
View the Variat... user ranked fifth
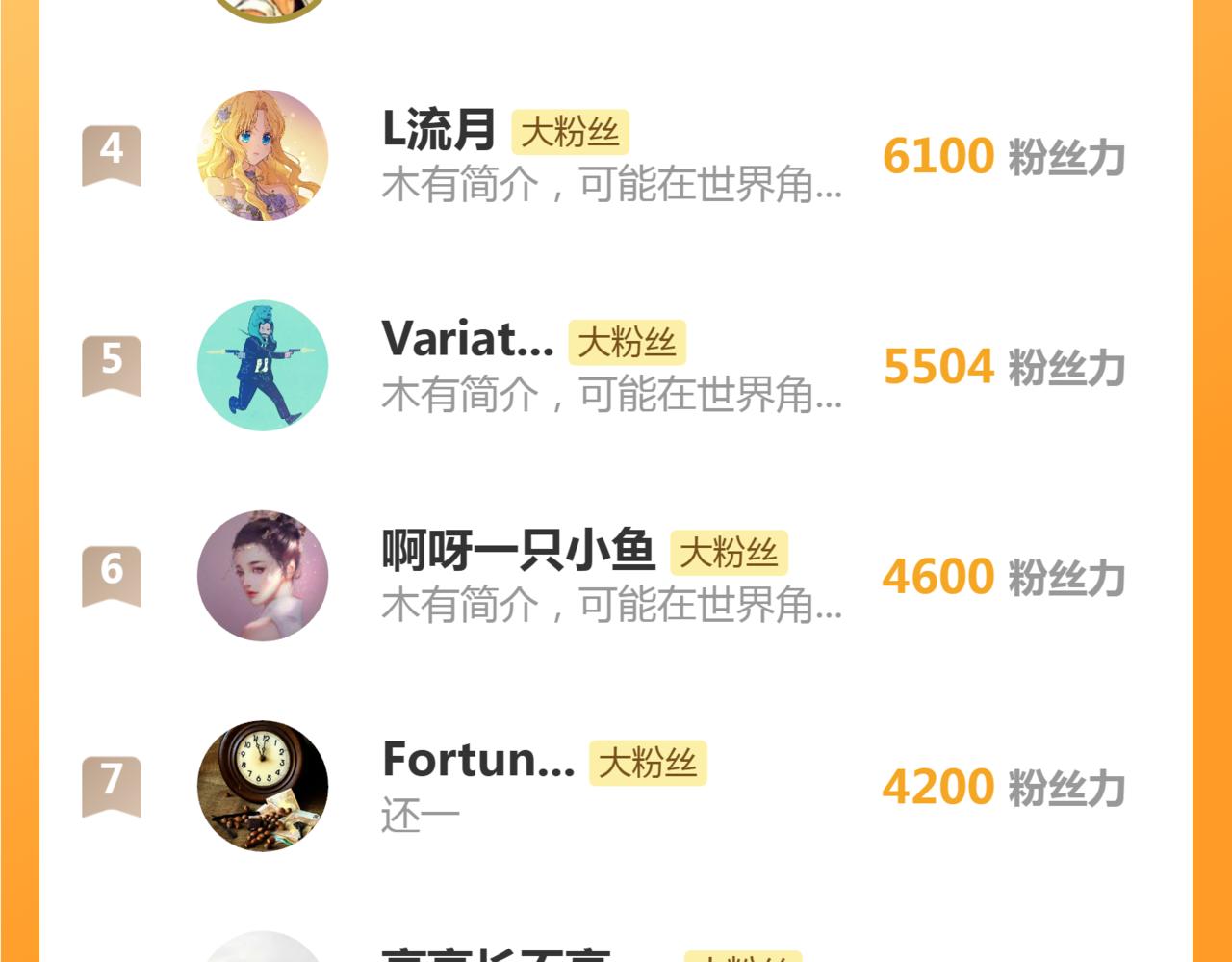point(468,341)
